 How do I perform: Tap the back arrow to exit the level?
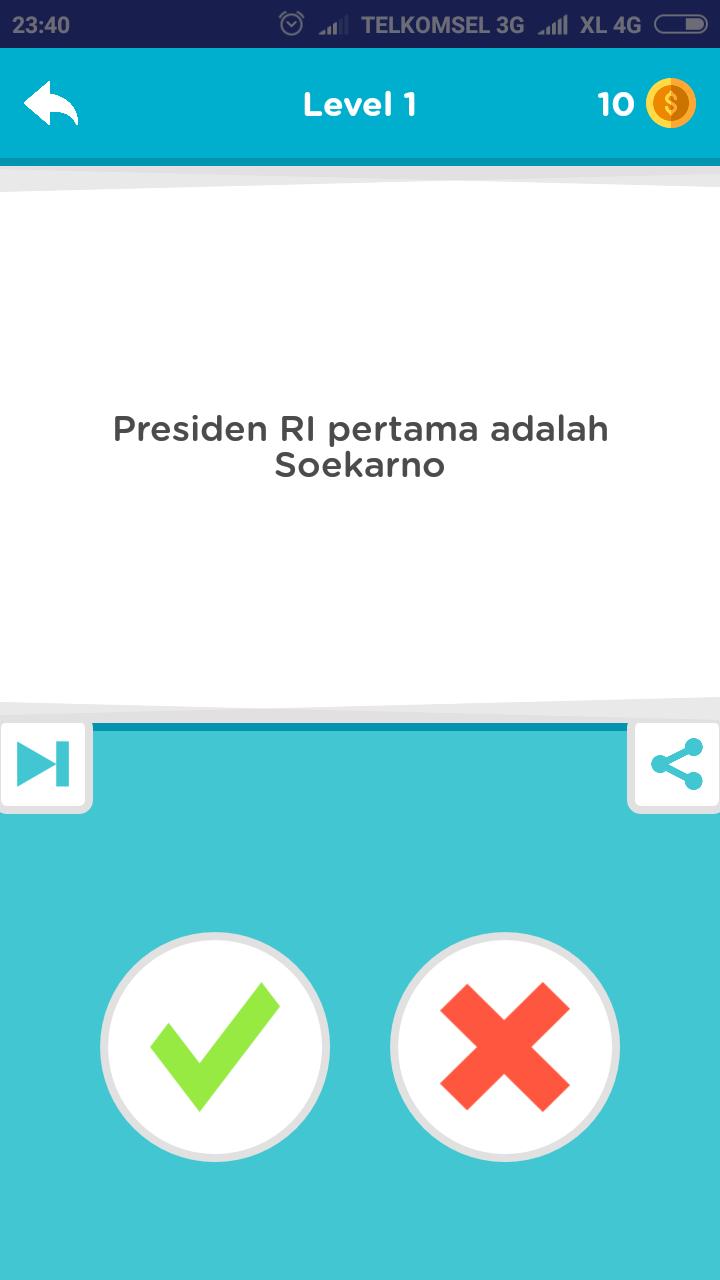pyautogui.click(x=50, y=103)
